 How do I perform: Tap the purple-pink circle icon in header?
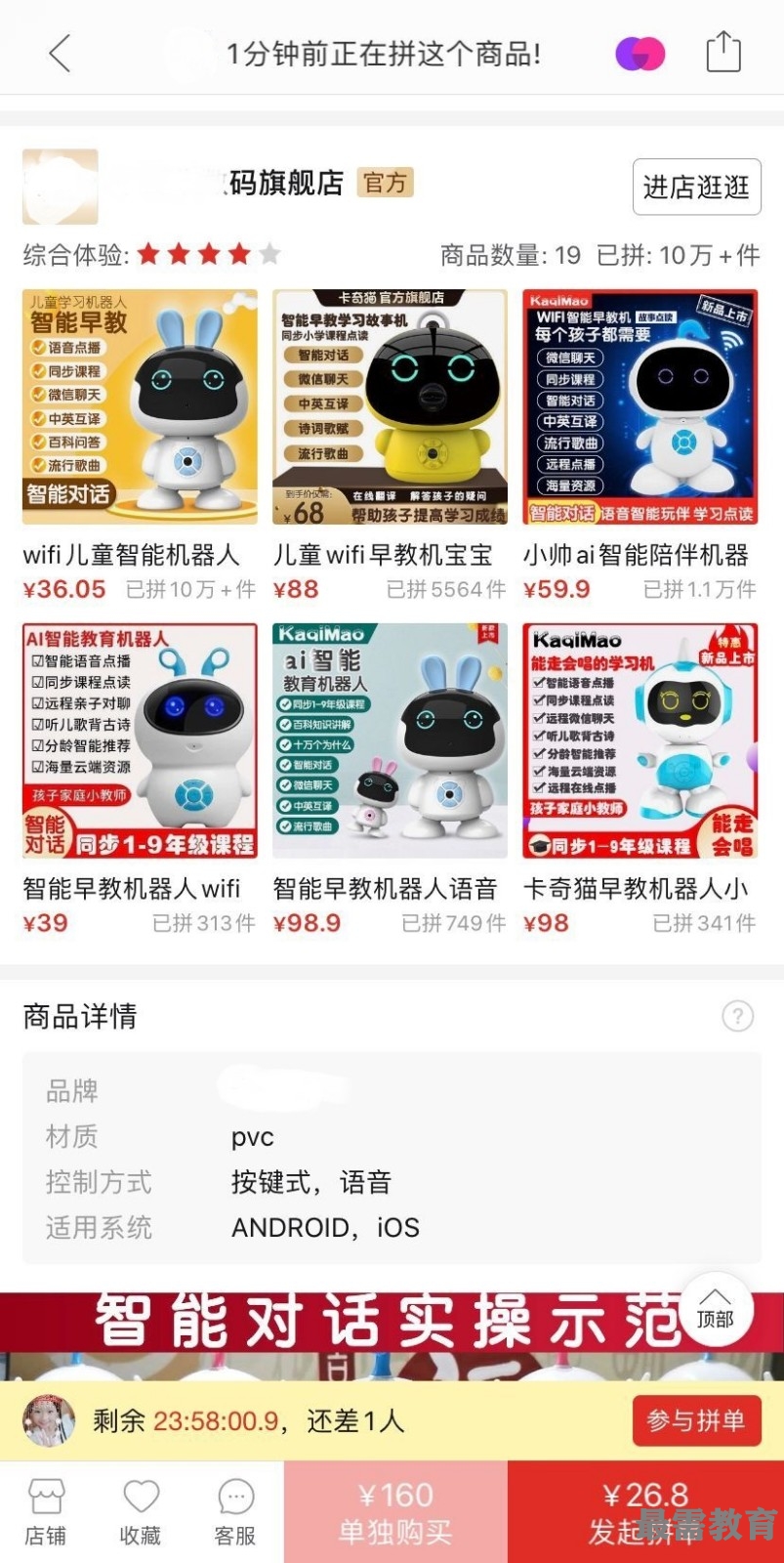point(640,54)
